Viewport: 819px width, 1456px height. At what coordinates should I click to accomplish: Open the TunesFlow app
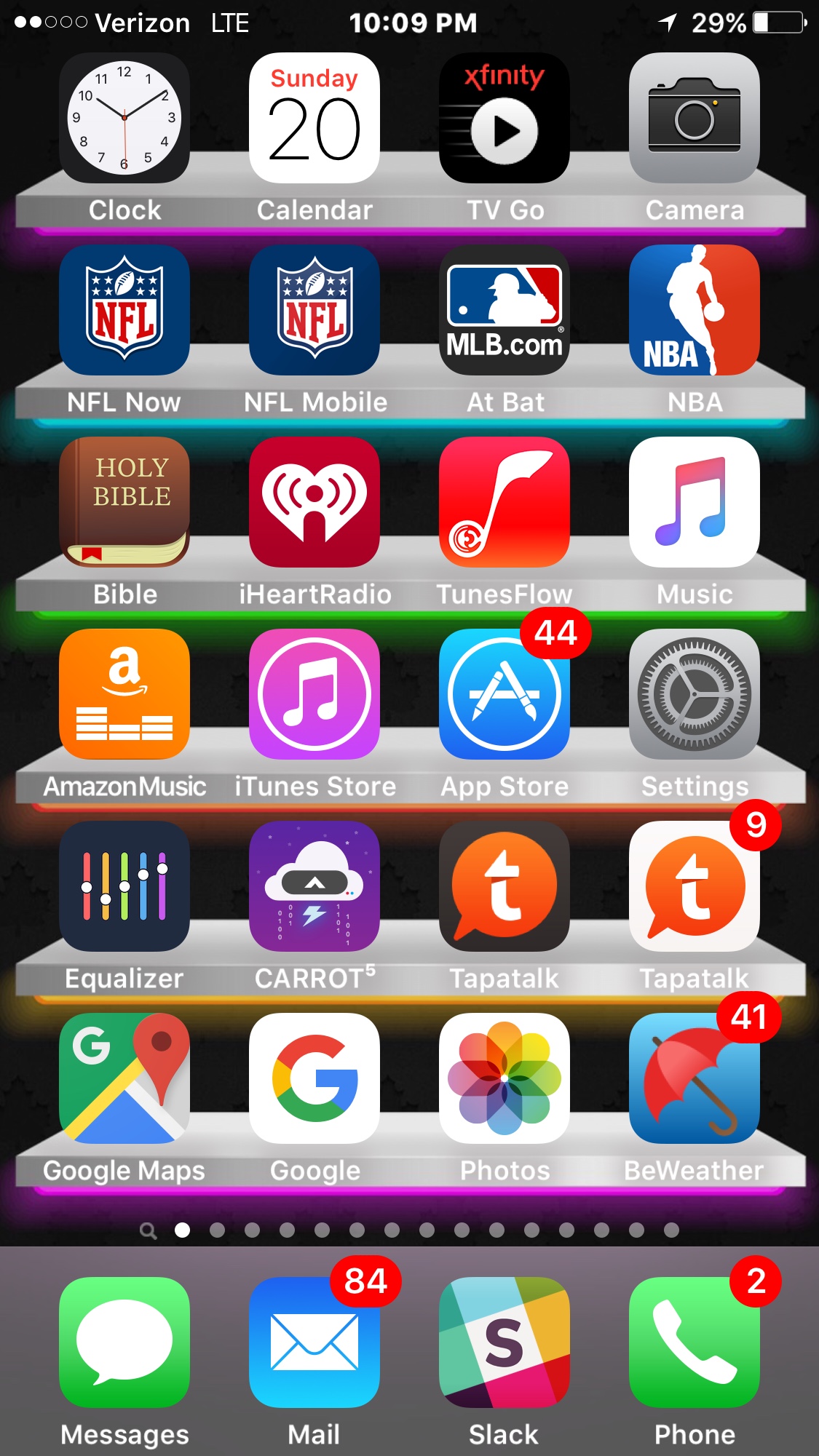click(x=505, y=502)
